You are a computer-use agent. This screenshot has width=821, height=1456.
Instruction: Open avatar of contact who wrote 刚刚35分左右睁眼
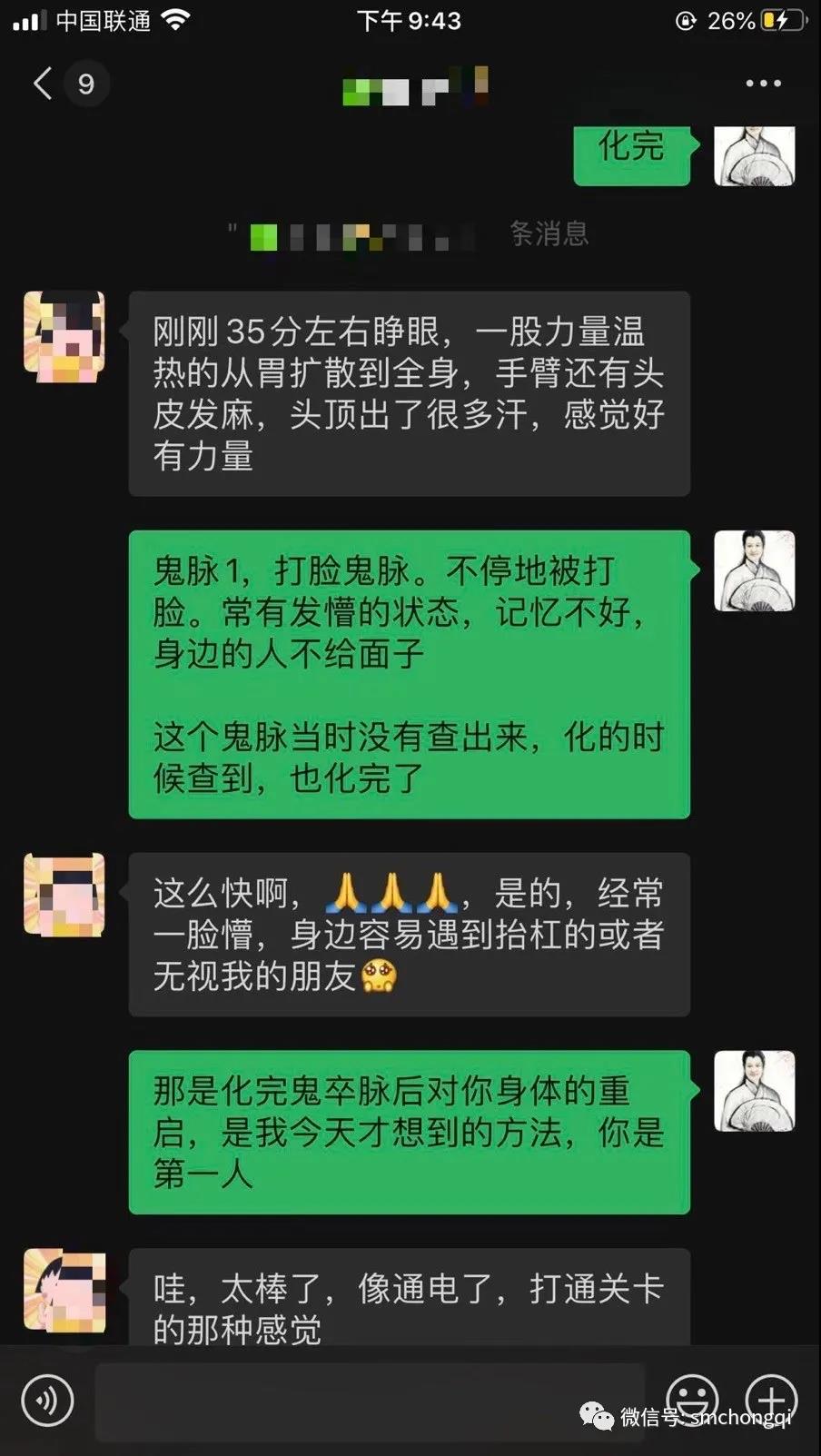(x=64, y=336)
